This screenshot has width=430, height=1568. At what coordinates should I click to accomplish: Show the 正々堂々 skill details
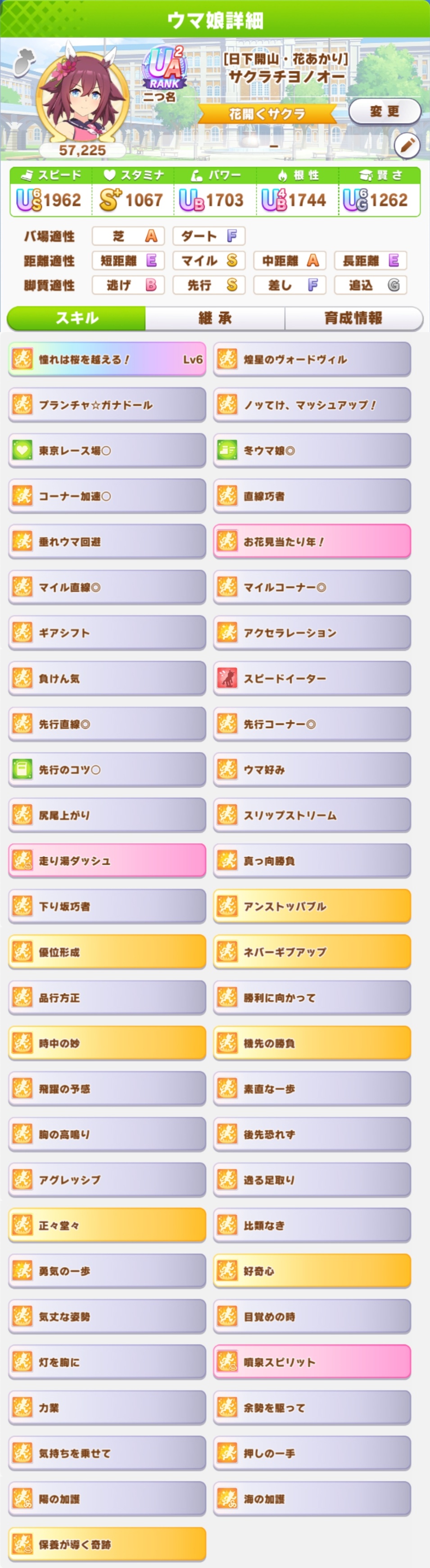point(107,1225)
